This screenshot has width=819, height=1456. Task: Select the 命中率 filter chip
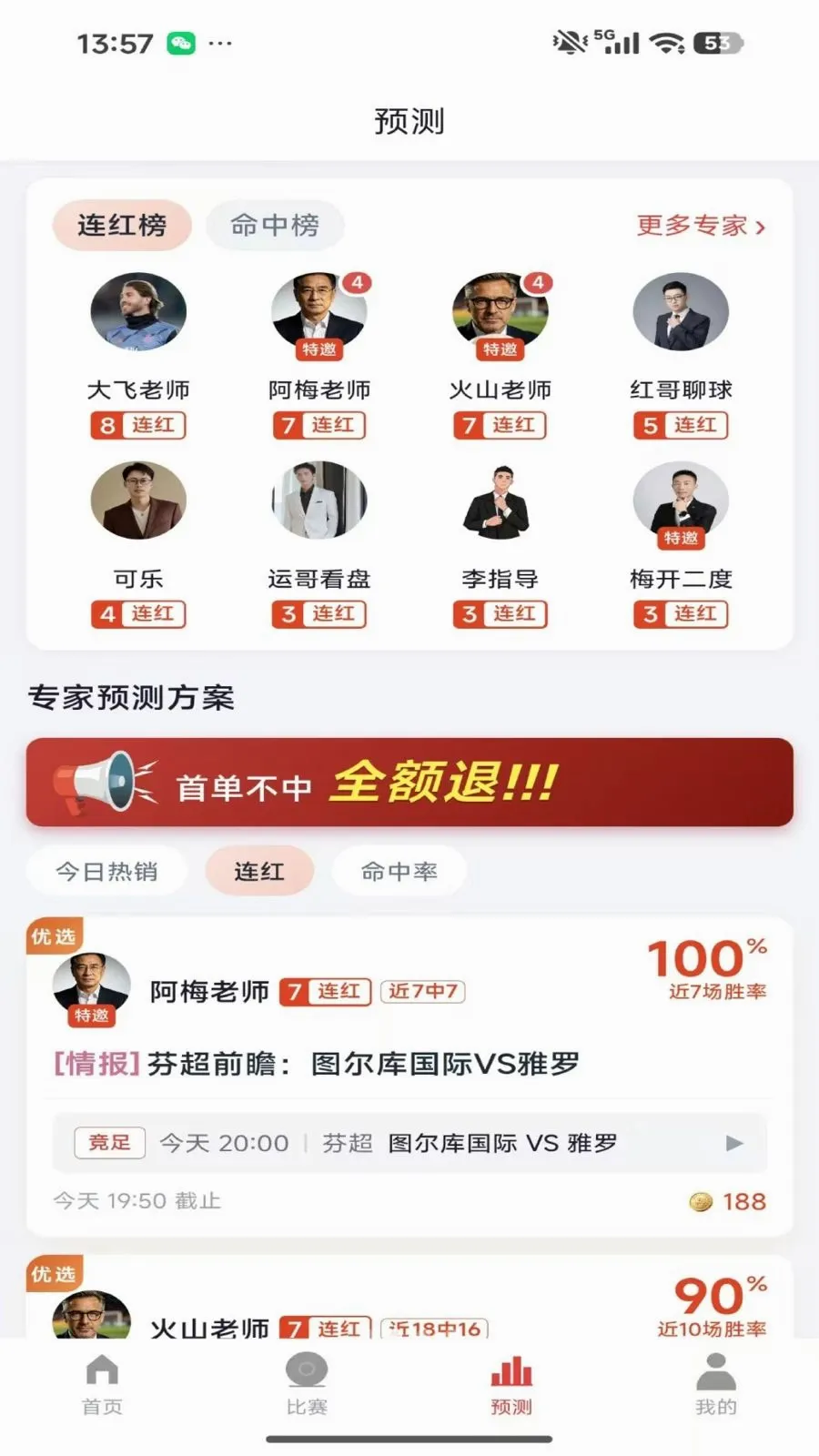pos(399,872)
